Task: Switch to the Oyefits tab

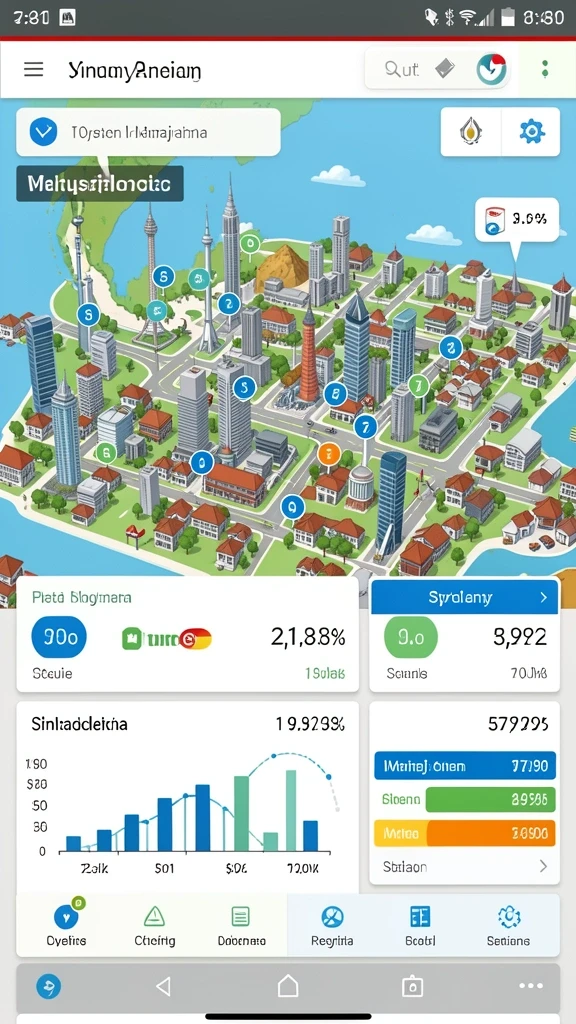Action: click(66, 925)
